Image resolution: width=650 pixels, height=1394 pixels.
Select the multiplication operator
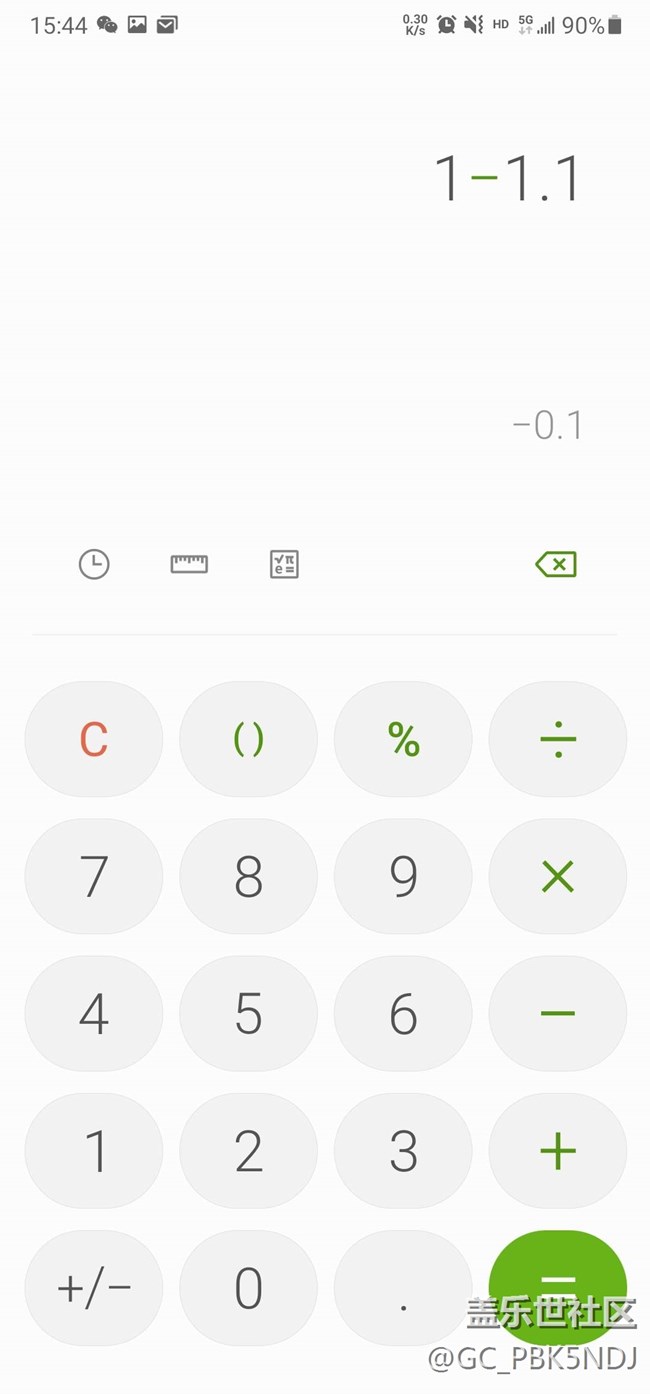click(x=557, y=877)
